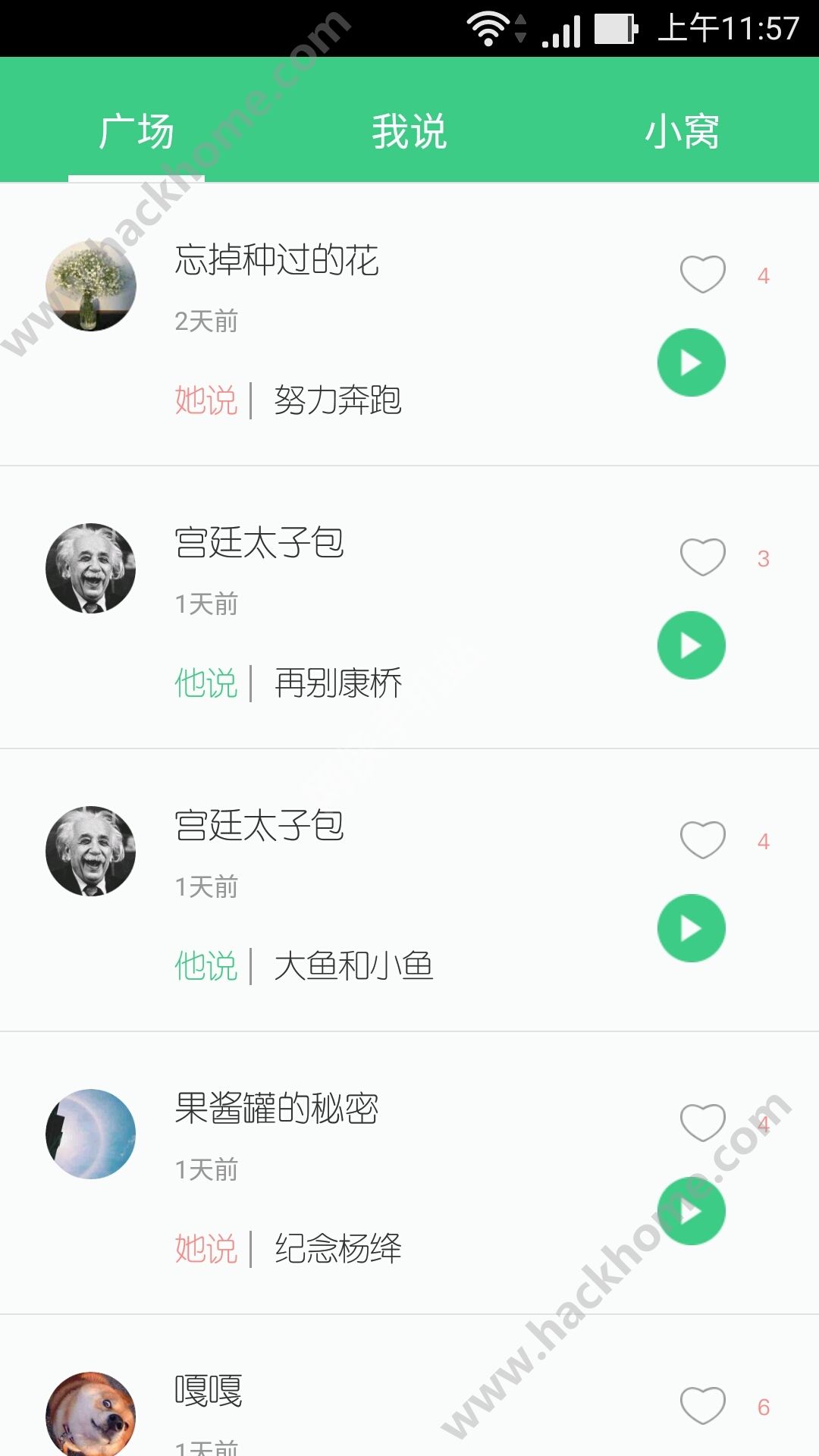The height and width of the screenshot is (1456, 819).
Task: Open the 小窝 tab
Action: click(x=682, y=131)
